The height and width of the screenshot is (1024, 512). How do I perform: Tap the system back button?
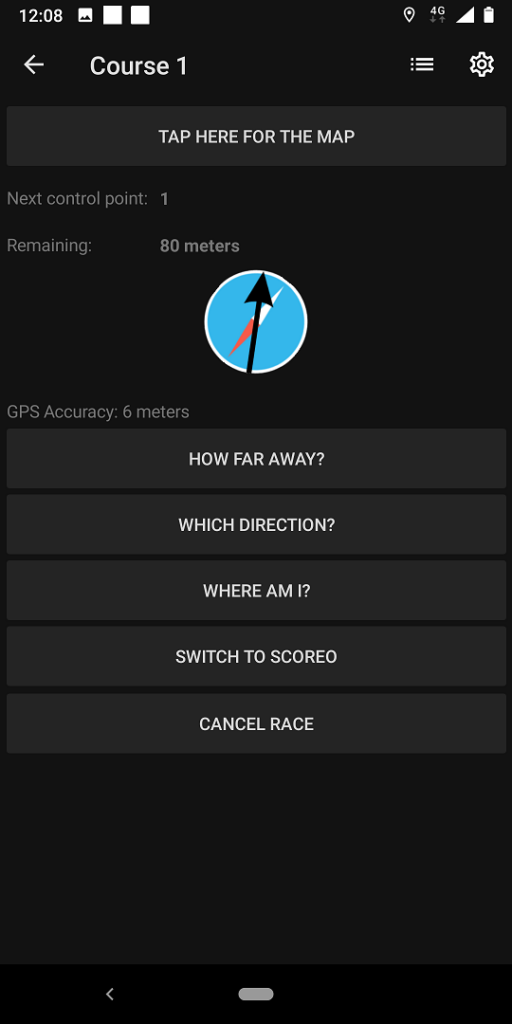(110, 994)
